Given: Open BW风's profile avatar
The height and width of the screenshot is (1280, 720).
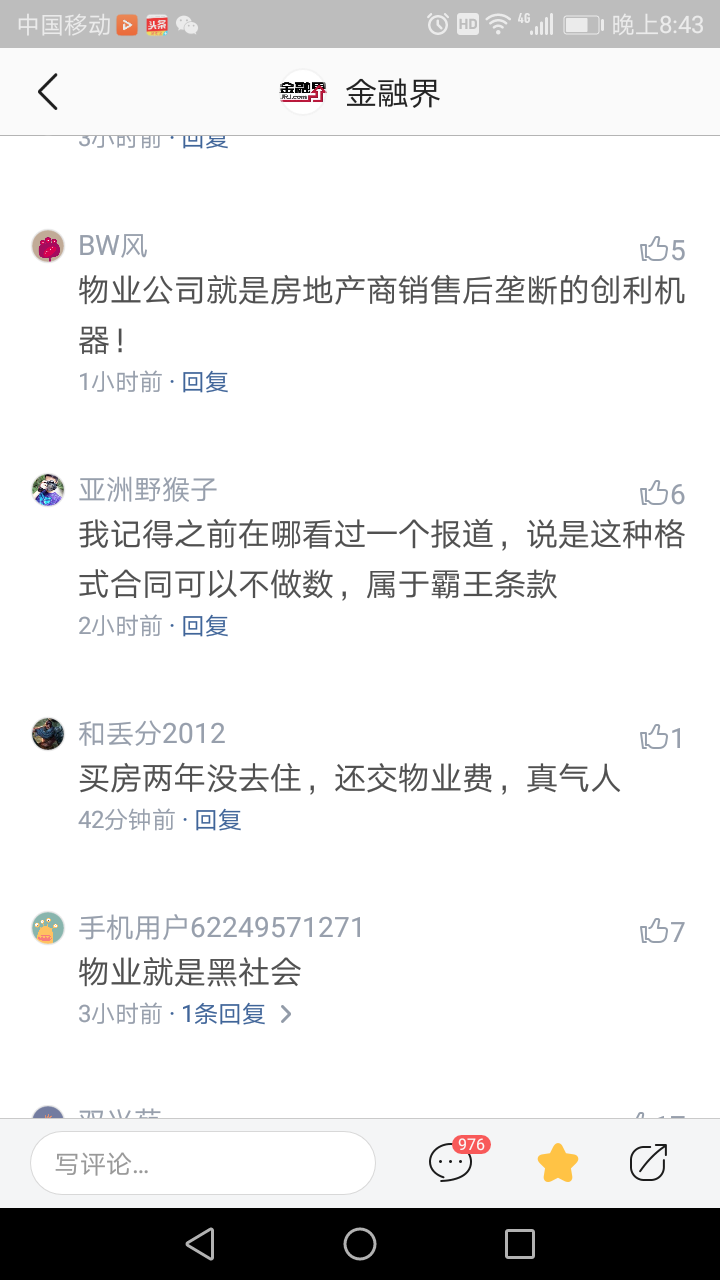Looking at the screenshot, I should 48,245.
